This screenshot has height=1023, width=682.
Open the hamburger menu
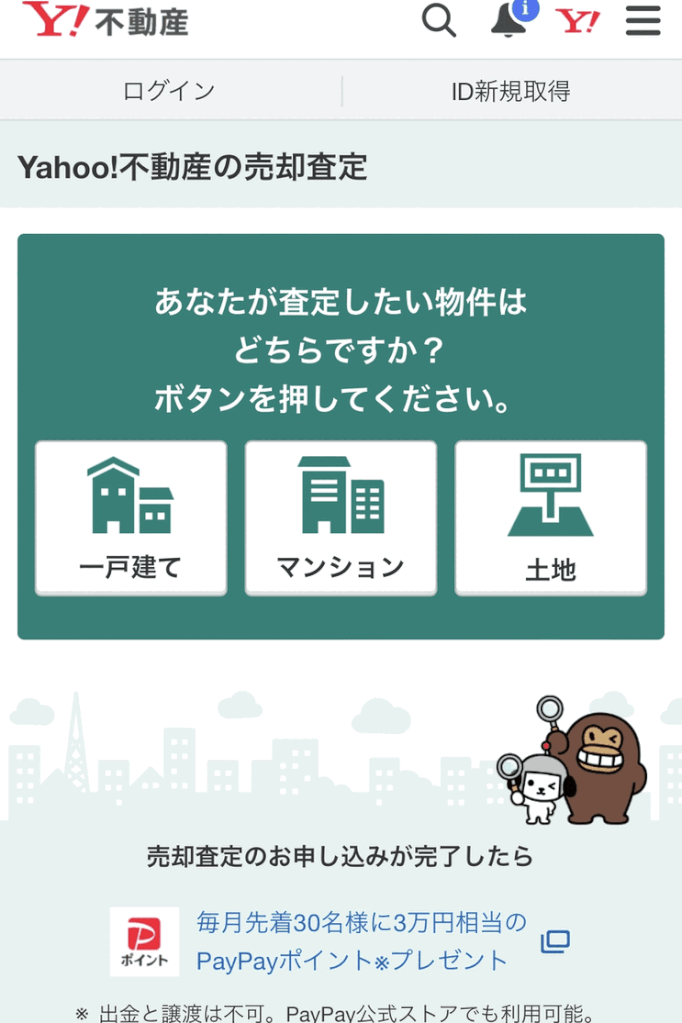(x=643, y=21)
